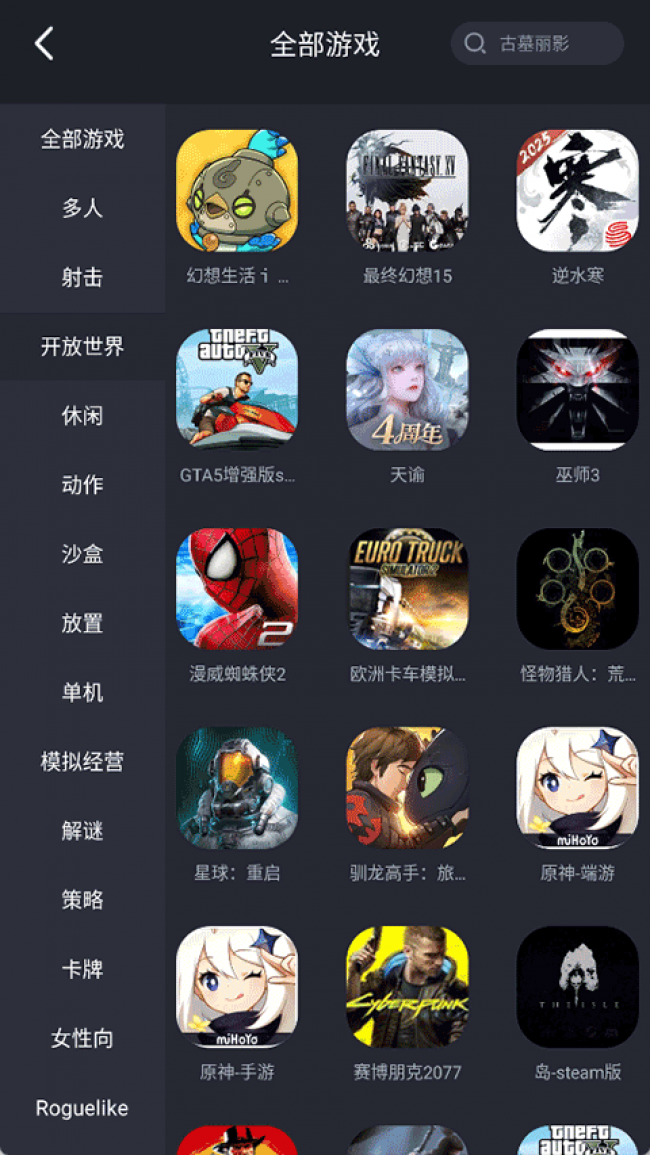Open the 最终幻想15 game
Viewport: 650px width, 1155px height.
point(407,191)
